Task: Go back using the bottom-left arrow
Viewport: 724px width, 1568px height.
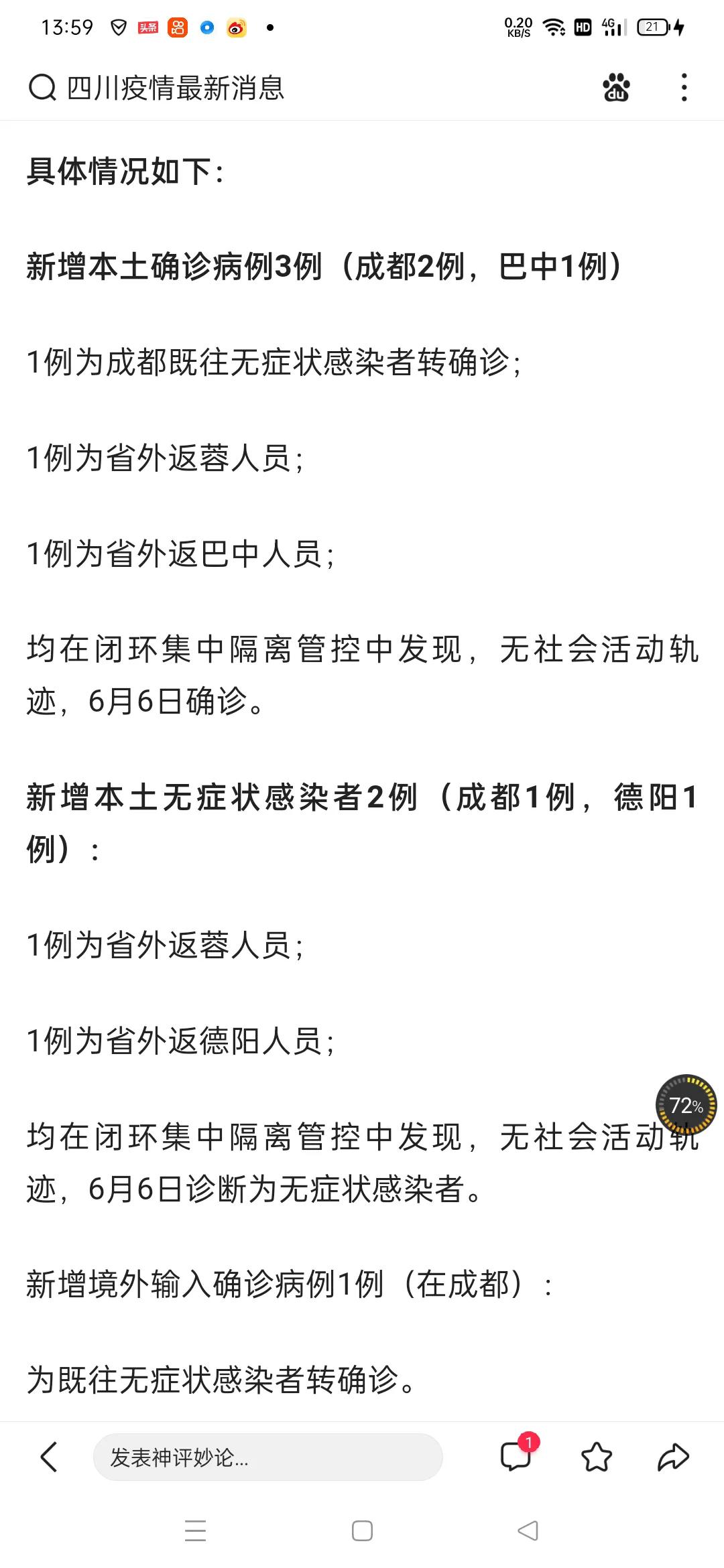Action: 49,1457
